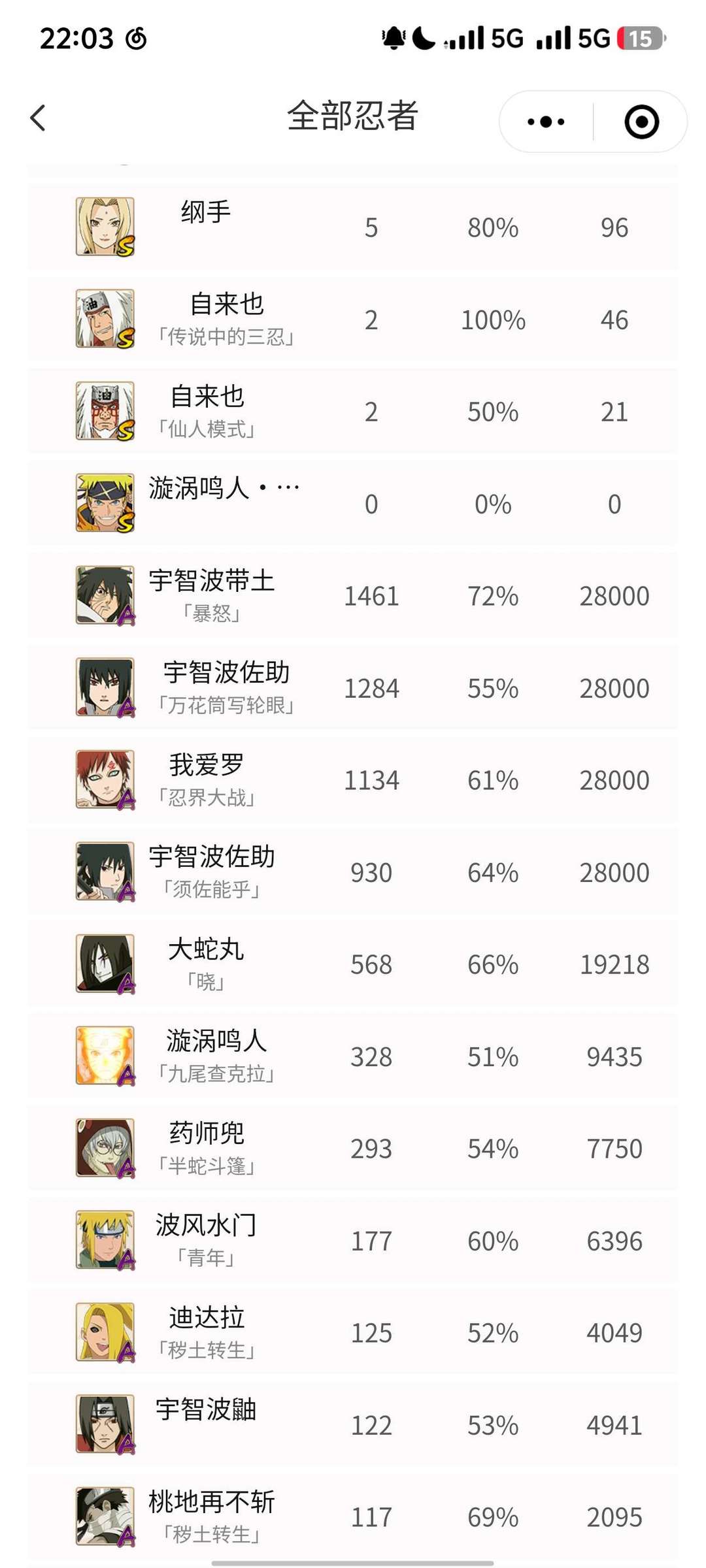Open the 纲手 ninja row

point(353,227)
